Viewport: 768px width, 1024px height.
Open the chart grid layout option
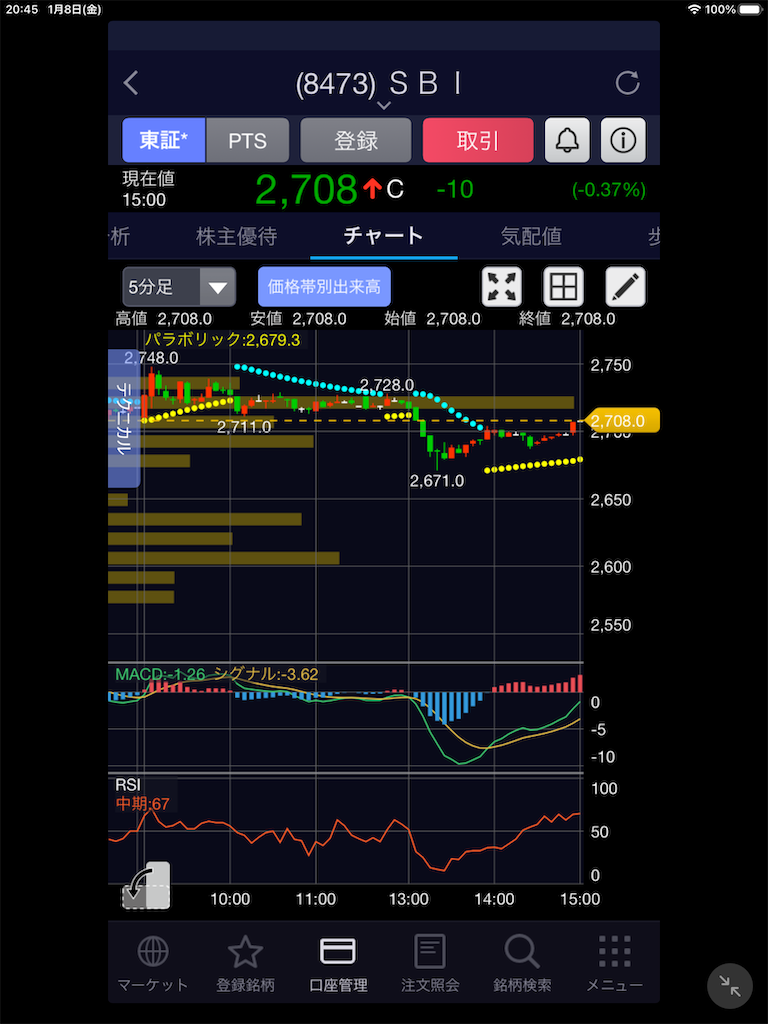click(x=563, y=288)
